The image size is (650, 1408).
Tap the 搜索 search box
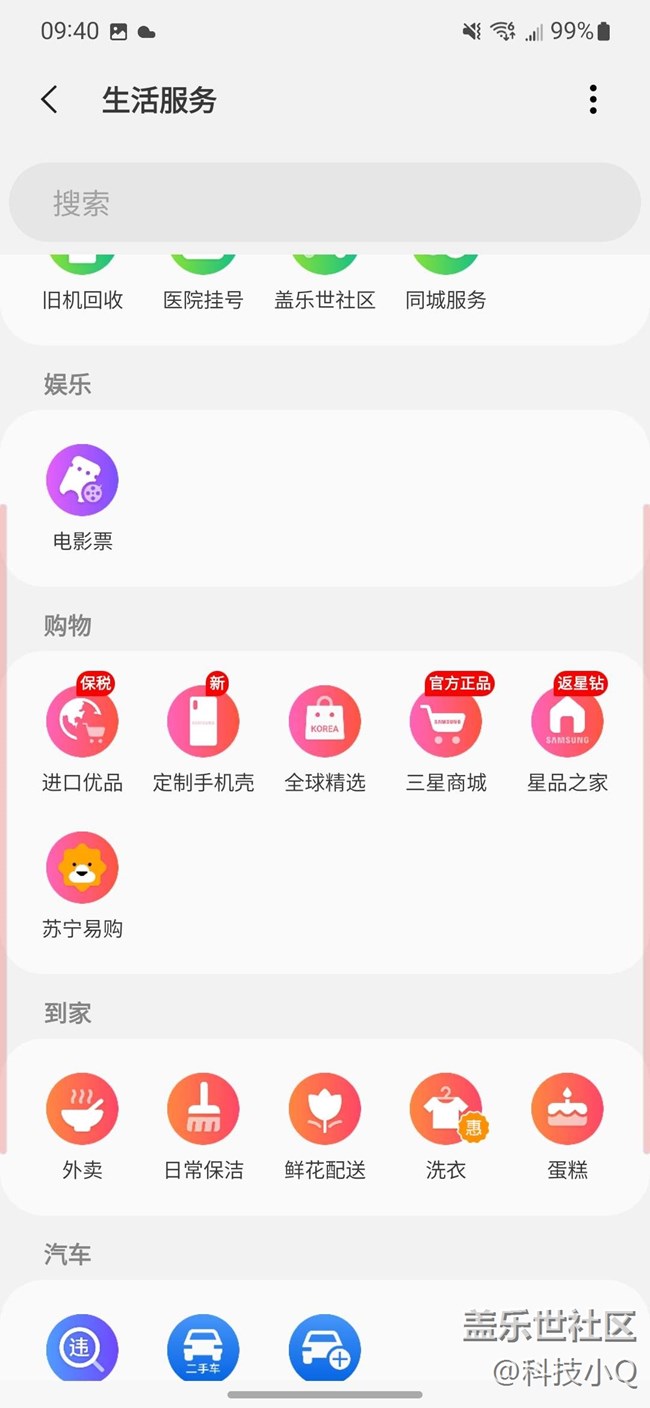pyautogui.click(x=324, y=203)
